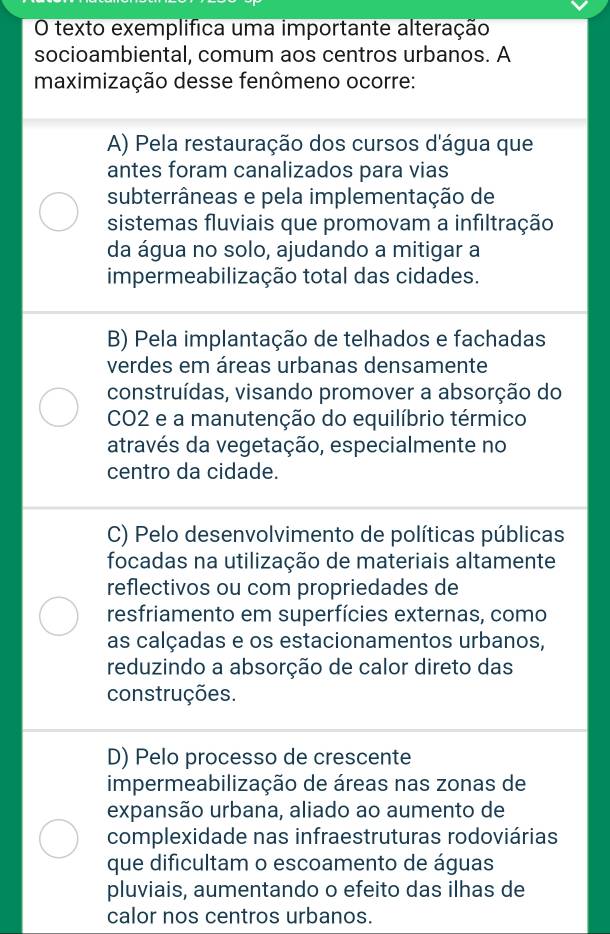
Task: Pick option D about heat islands
Action: pyautogui.click(x=59, y=838)
